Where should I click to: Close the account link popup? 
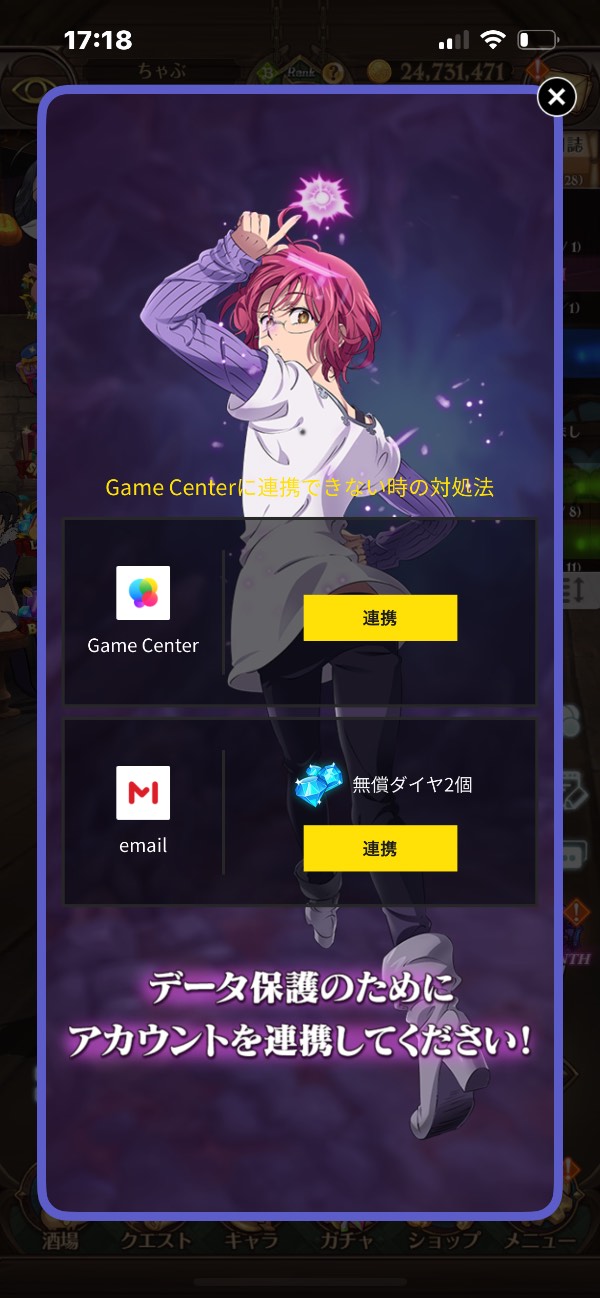557,97
